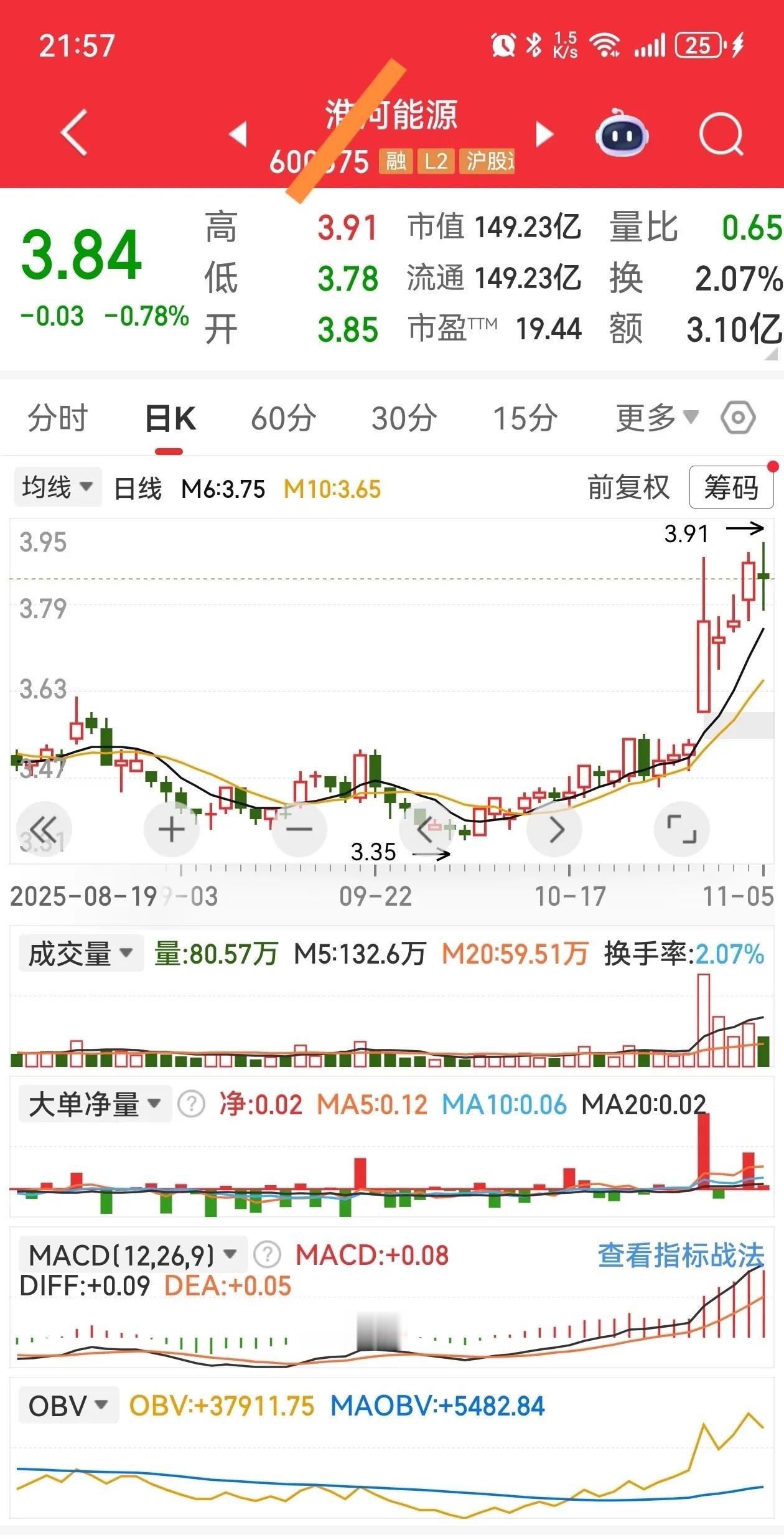Enter fullscreen chart mode

tap(682, 829)
